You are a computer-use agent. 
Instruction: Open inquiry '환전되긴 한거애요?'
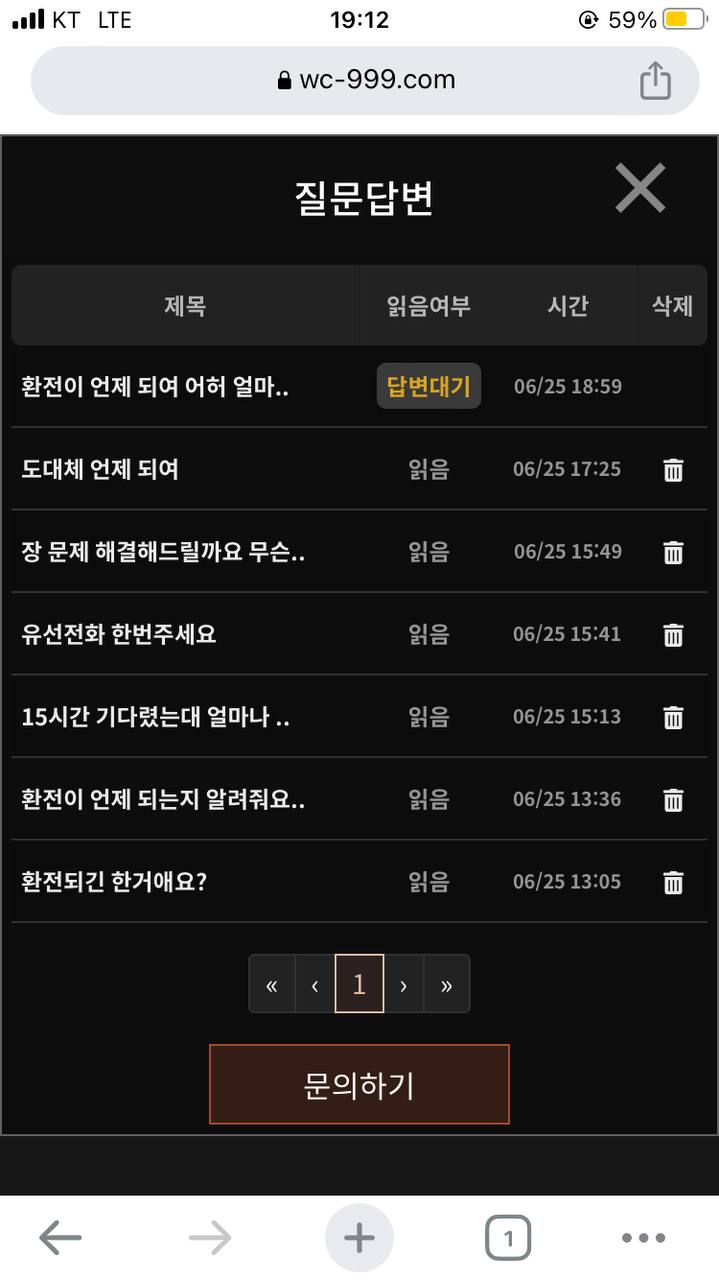click(114, 882)
